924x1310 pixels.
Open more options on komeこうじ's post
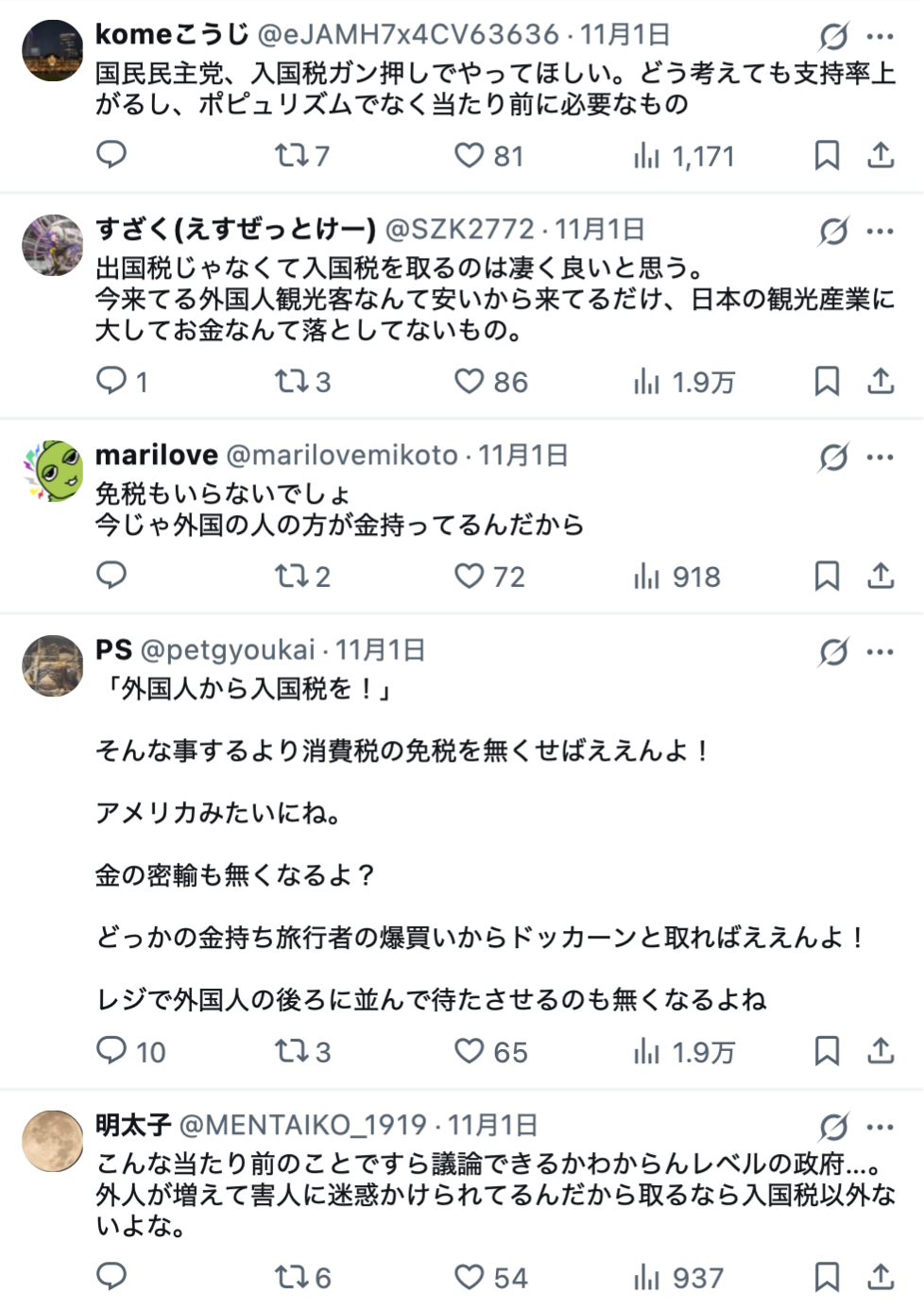tap(880, 37)
